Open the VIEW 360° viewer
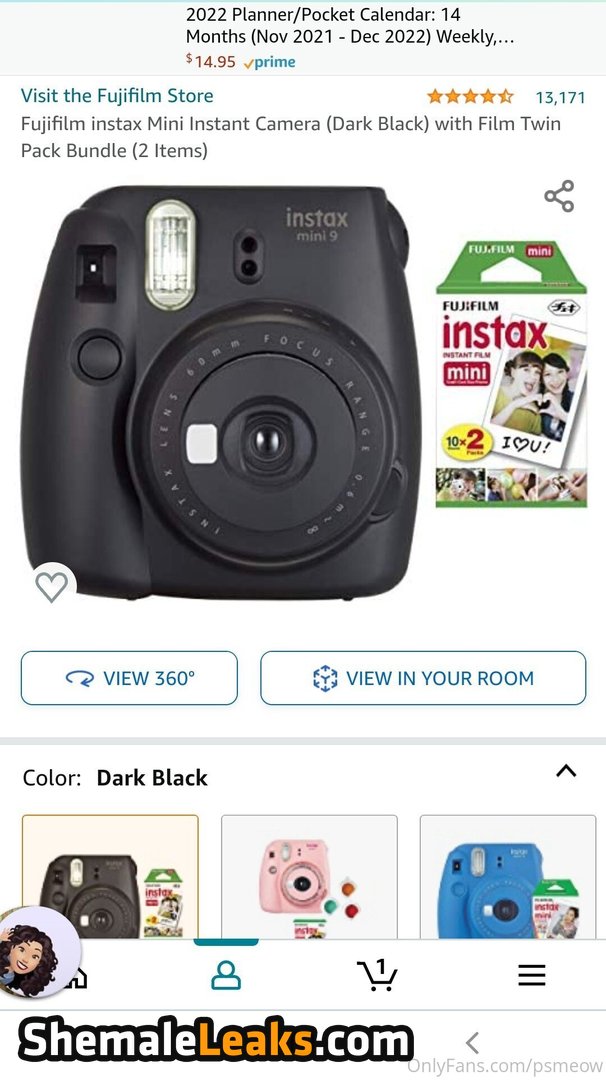 [129, 678]
